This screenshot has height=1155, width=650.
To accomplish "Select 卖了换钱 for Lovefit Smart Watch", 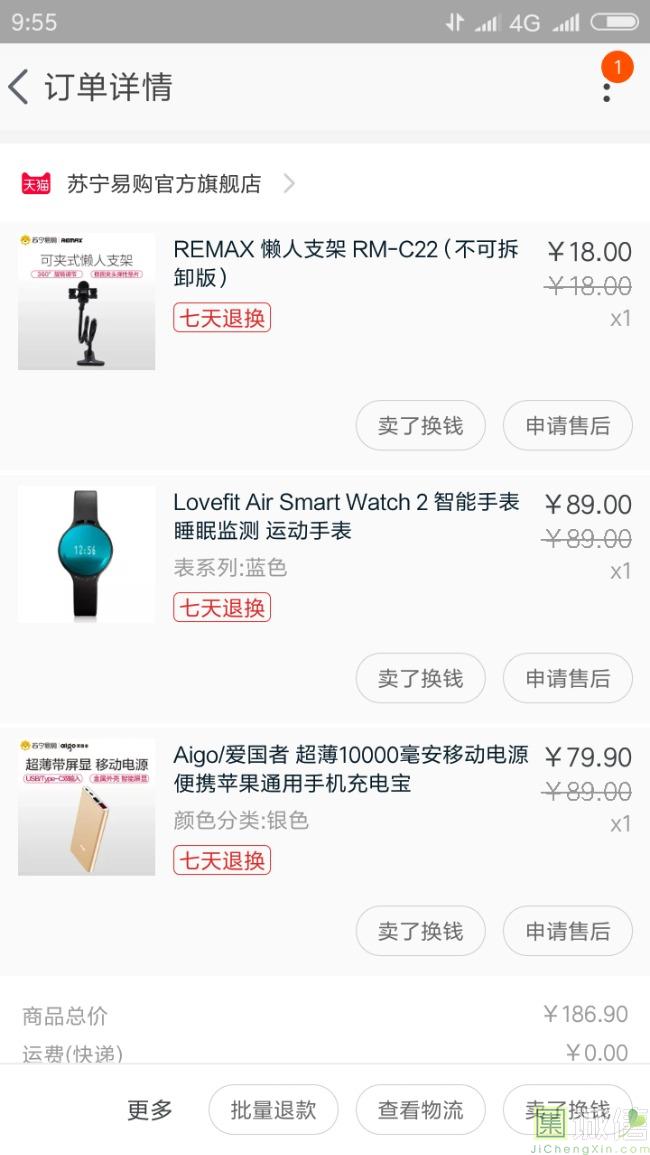I will point(420,679).
